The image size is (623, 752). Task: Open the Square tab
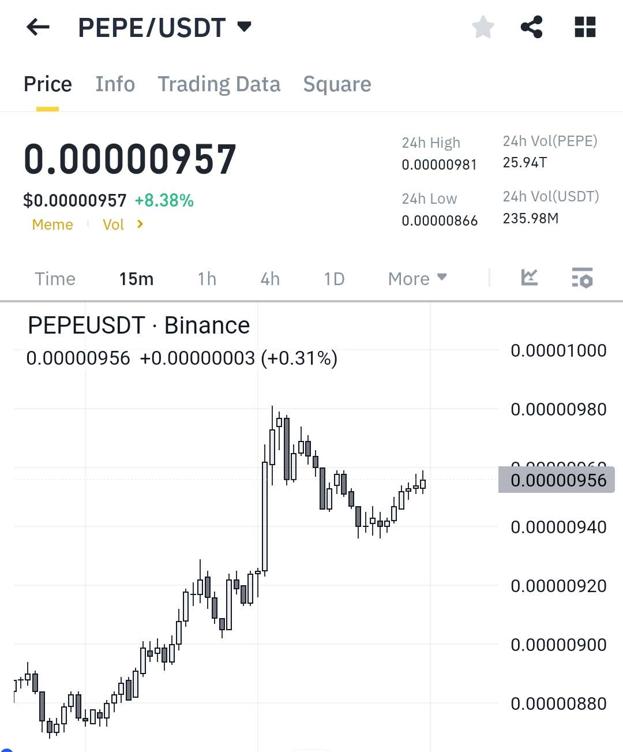point(337,84)
